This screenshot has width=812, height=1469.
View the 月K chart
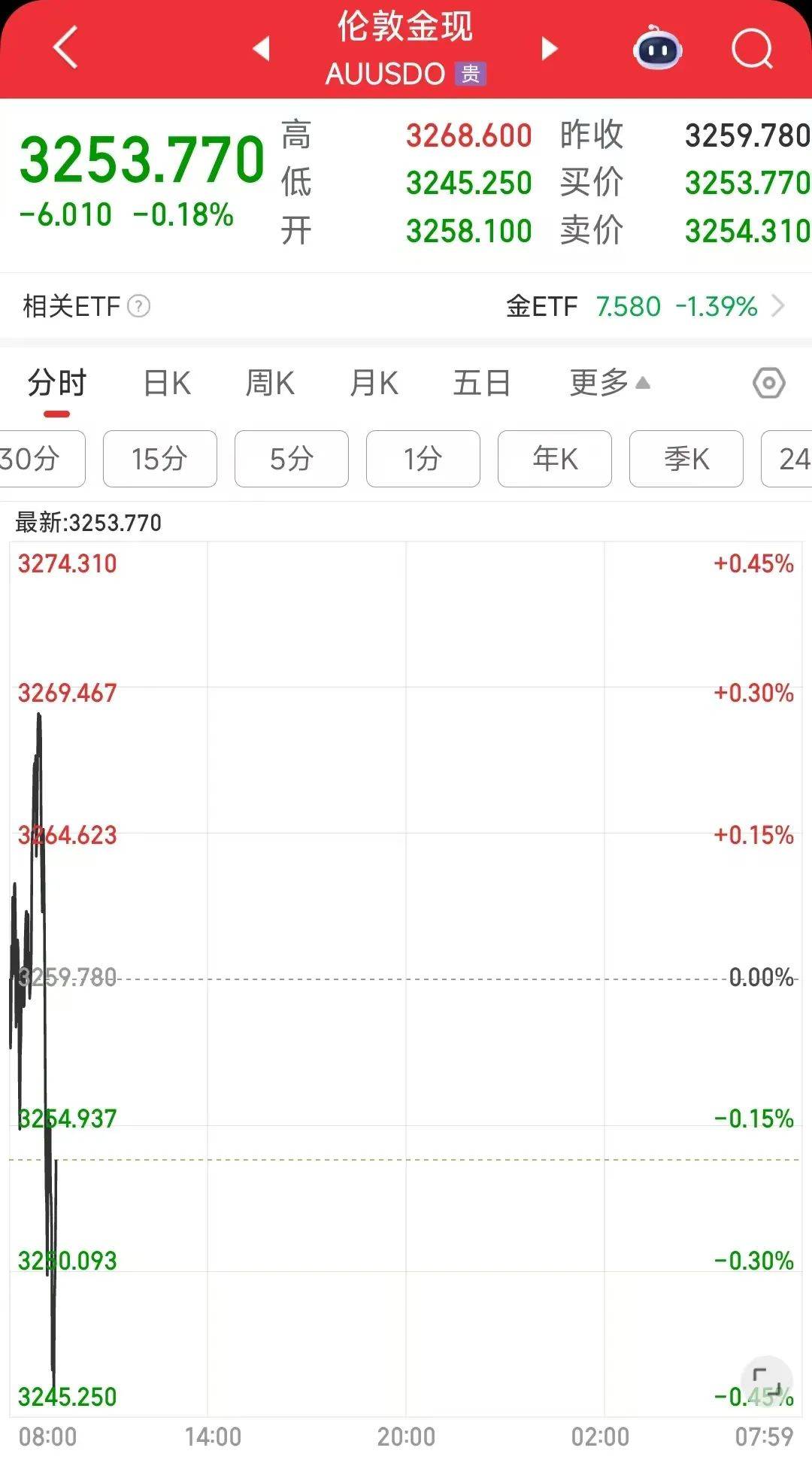pos(374,383)
